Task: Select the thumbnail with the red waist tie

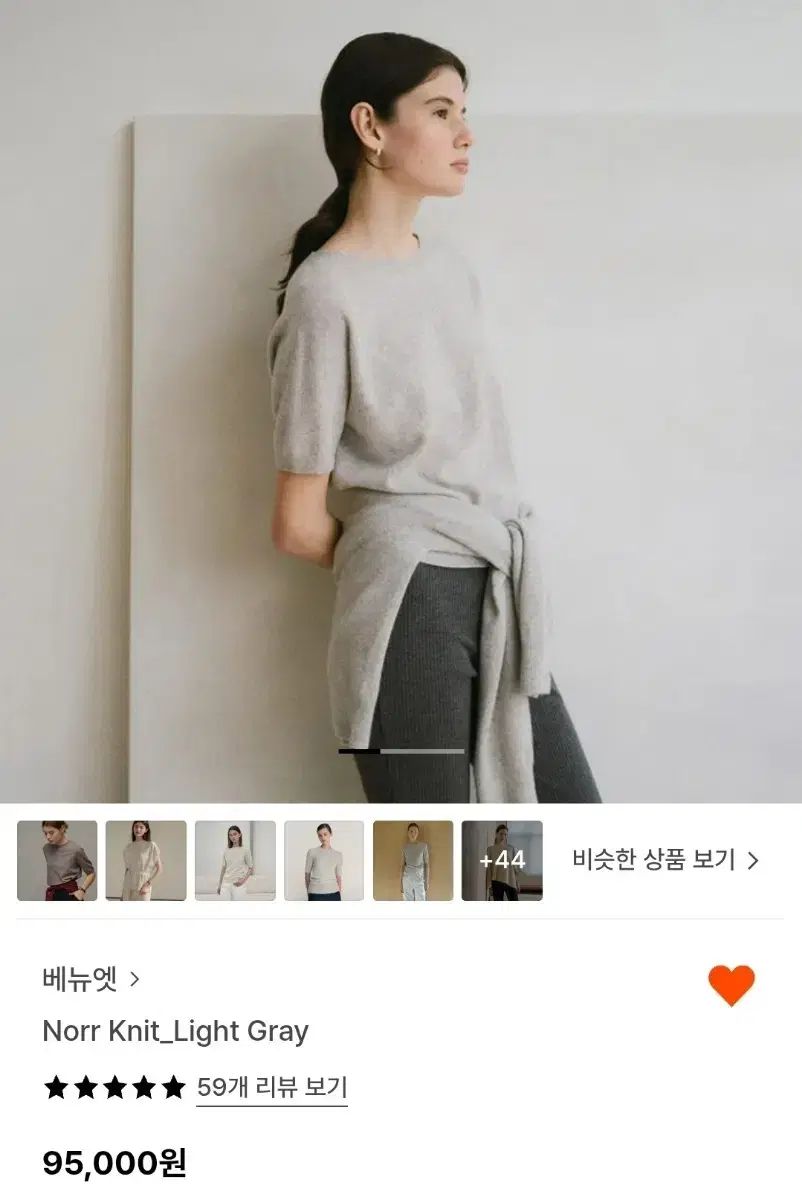Action: coord(57,861)
